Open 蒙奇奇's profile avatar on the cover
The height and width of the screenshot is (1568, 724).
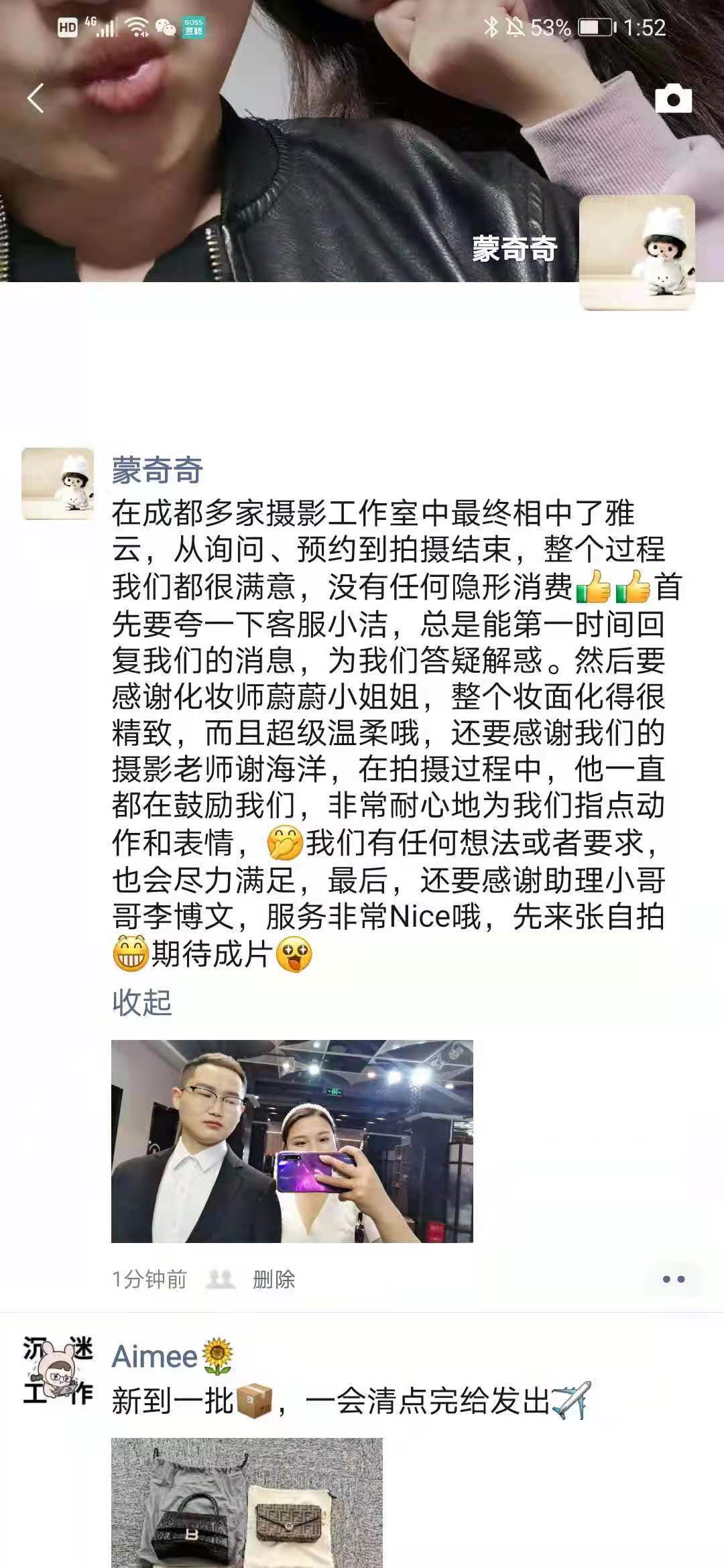point(636,253)
